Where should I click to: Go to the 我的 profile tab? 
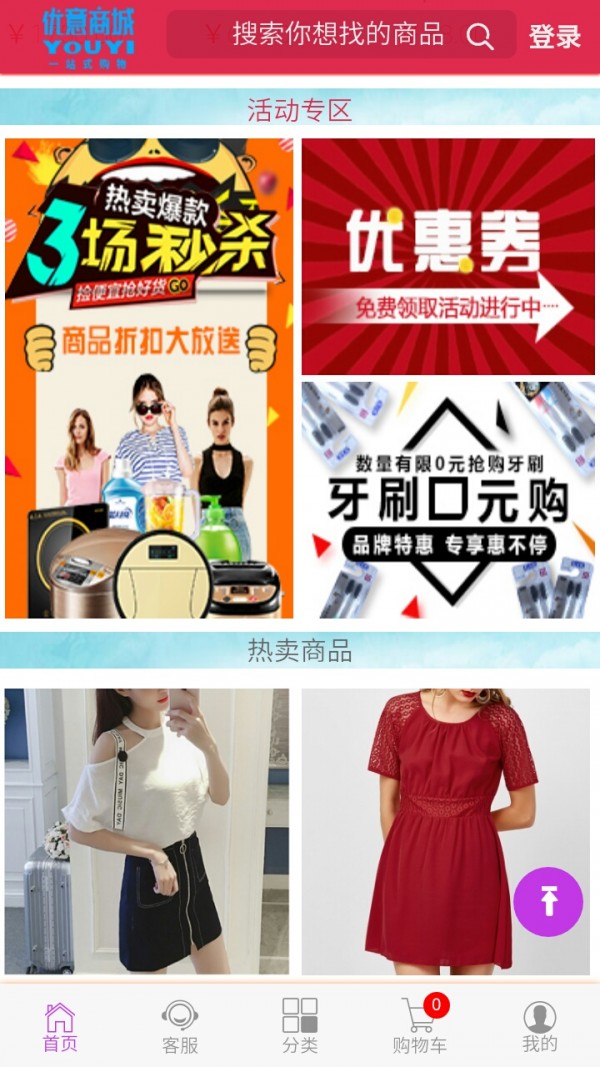coord(540,1028)
